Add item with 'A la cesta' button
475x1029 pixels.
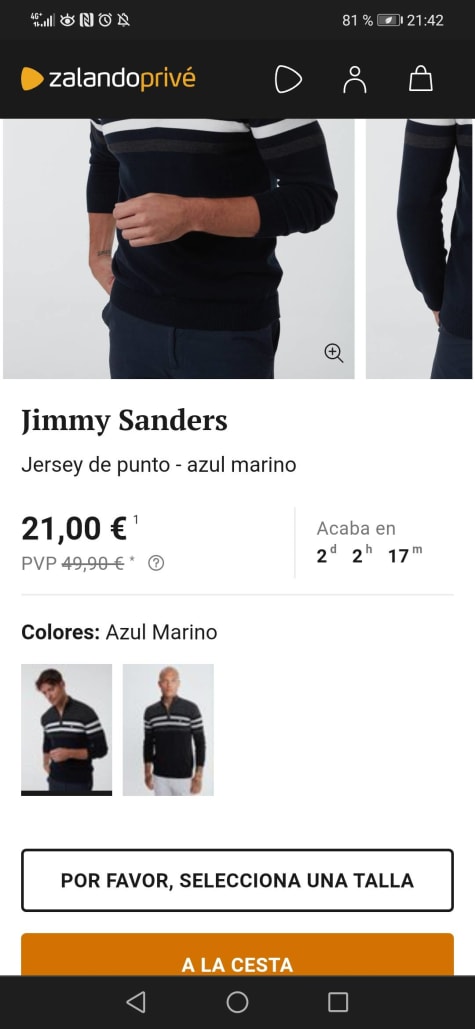pos(238,954)
